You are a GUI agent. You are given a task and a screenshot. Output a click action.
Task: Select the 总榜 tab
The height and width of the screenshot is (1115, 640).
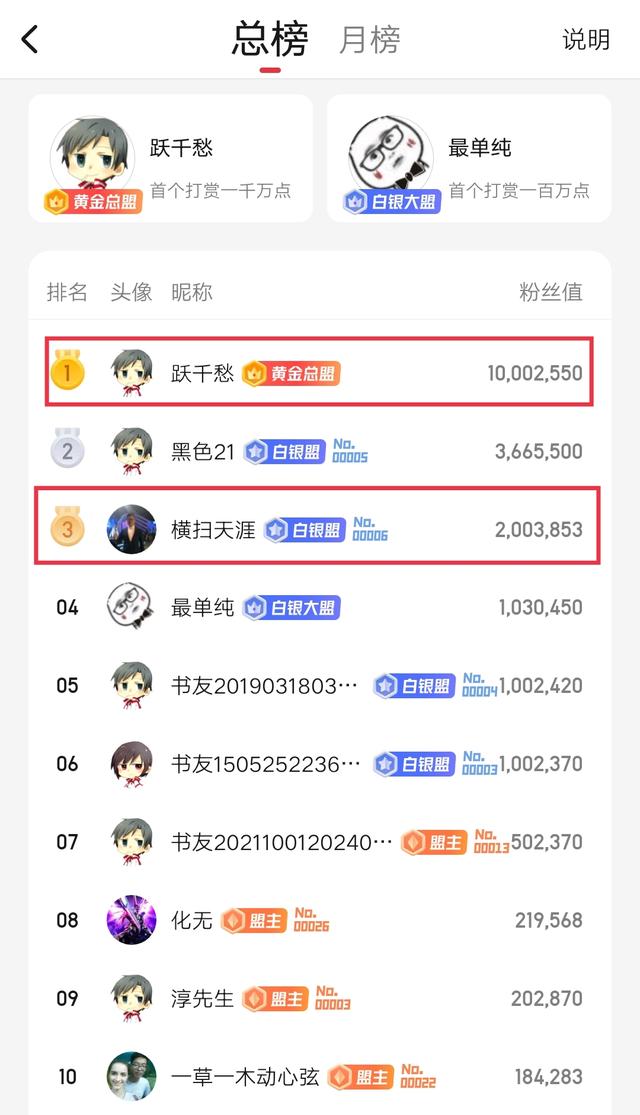tap(270, 40)
